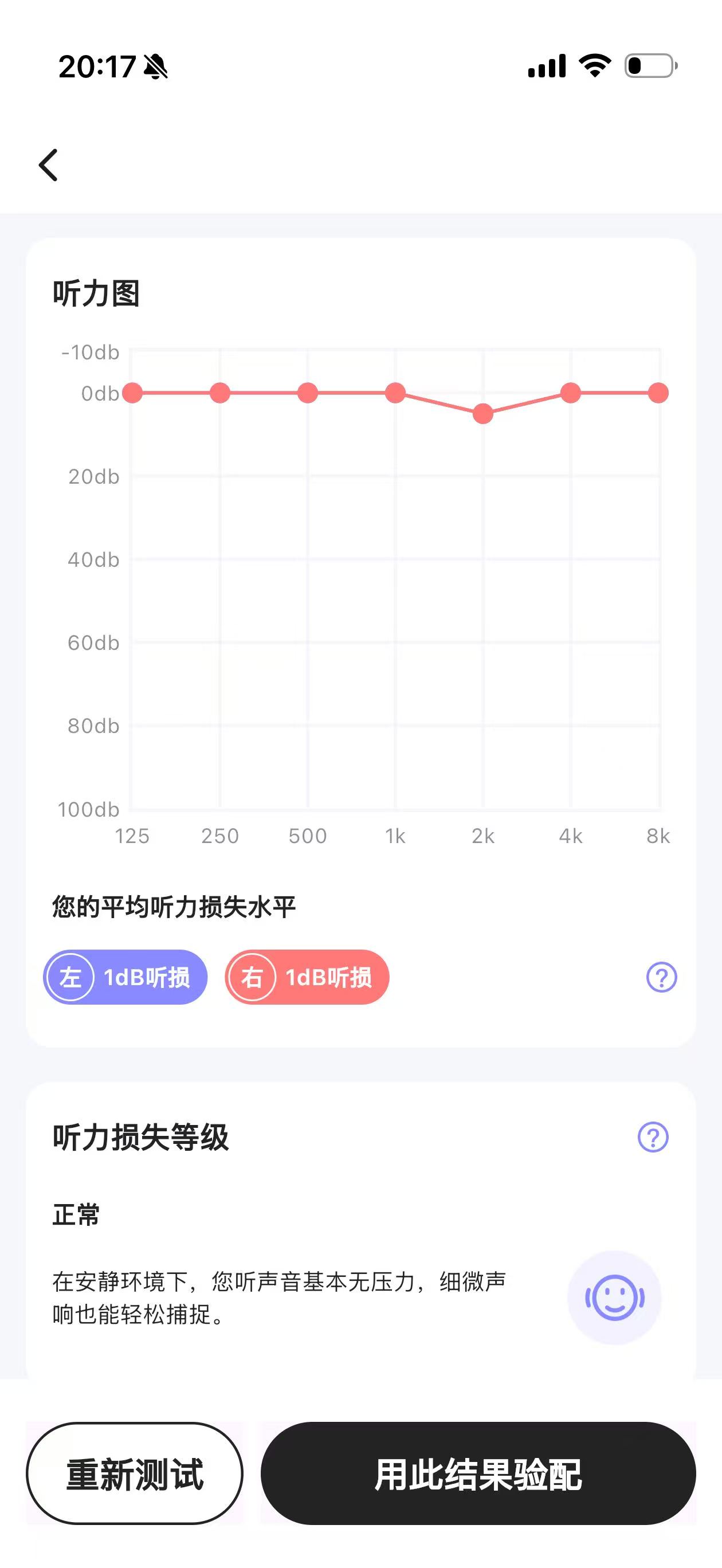Go back using the top-left arrow
The height and width of the screenshot is (1568, 722).
tap(48, 165)
